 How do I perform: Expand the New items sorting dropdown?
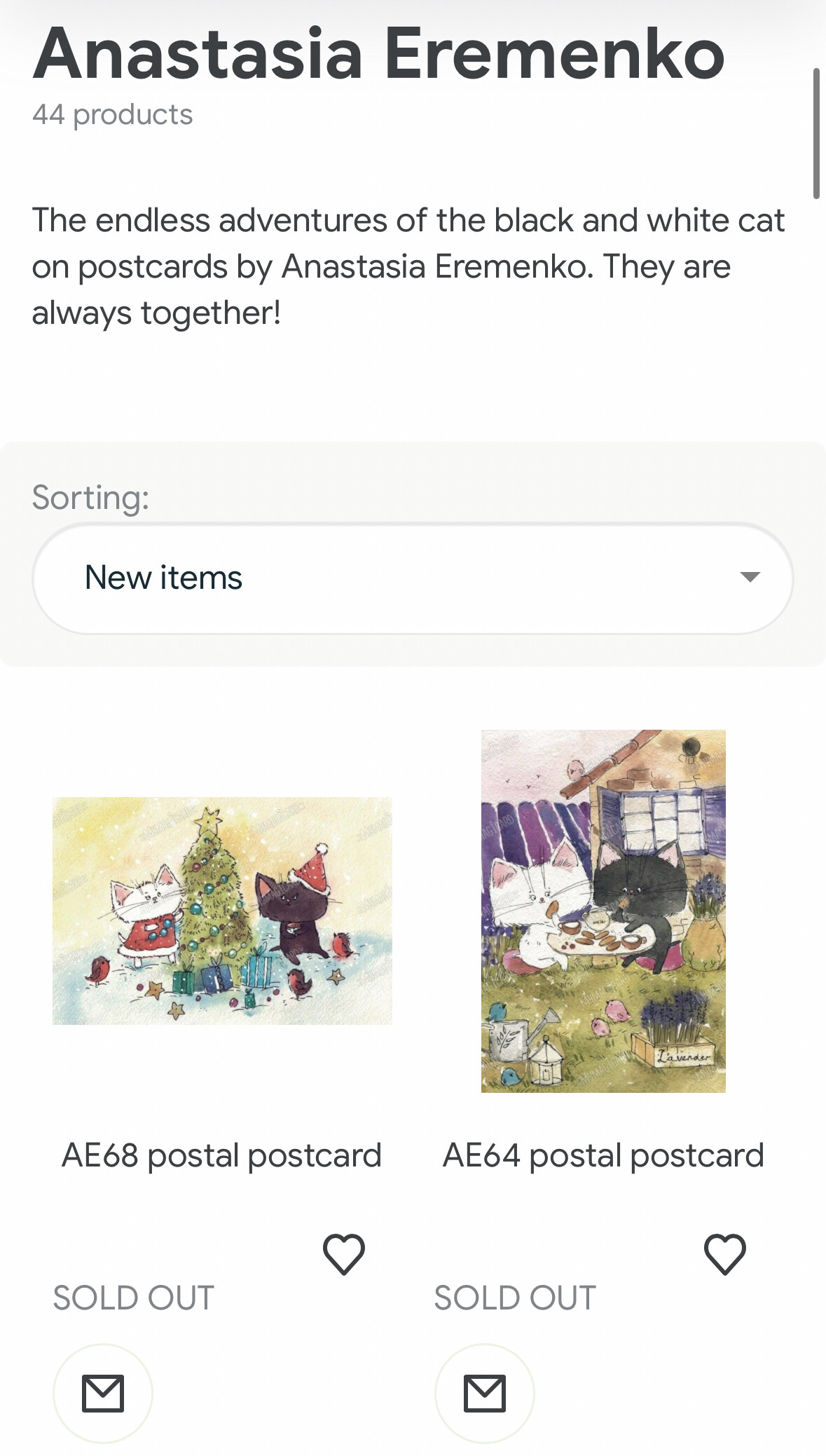pyautogui.click(x=413, y=578)
